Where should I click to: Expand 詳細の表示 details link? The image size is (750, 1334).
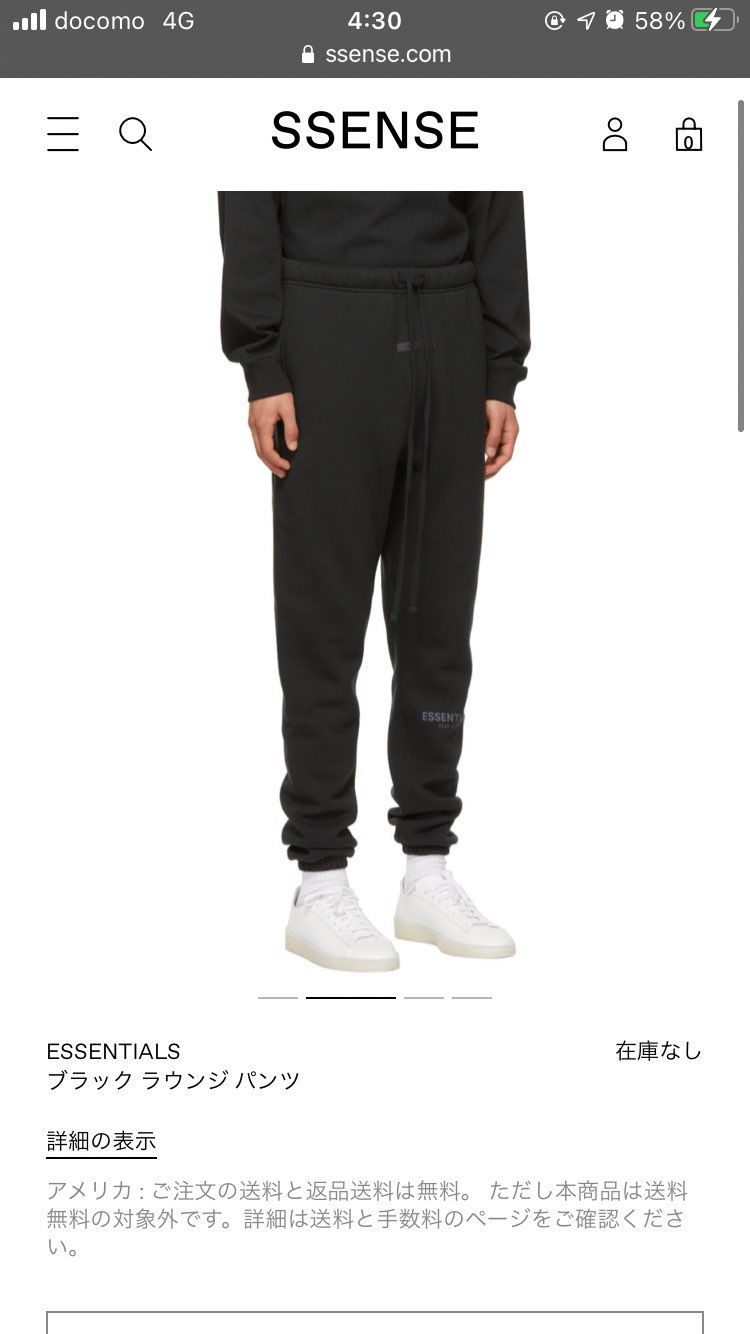coord(101,1141)
